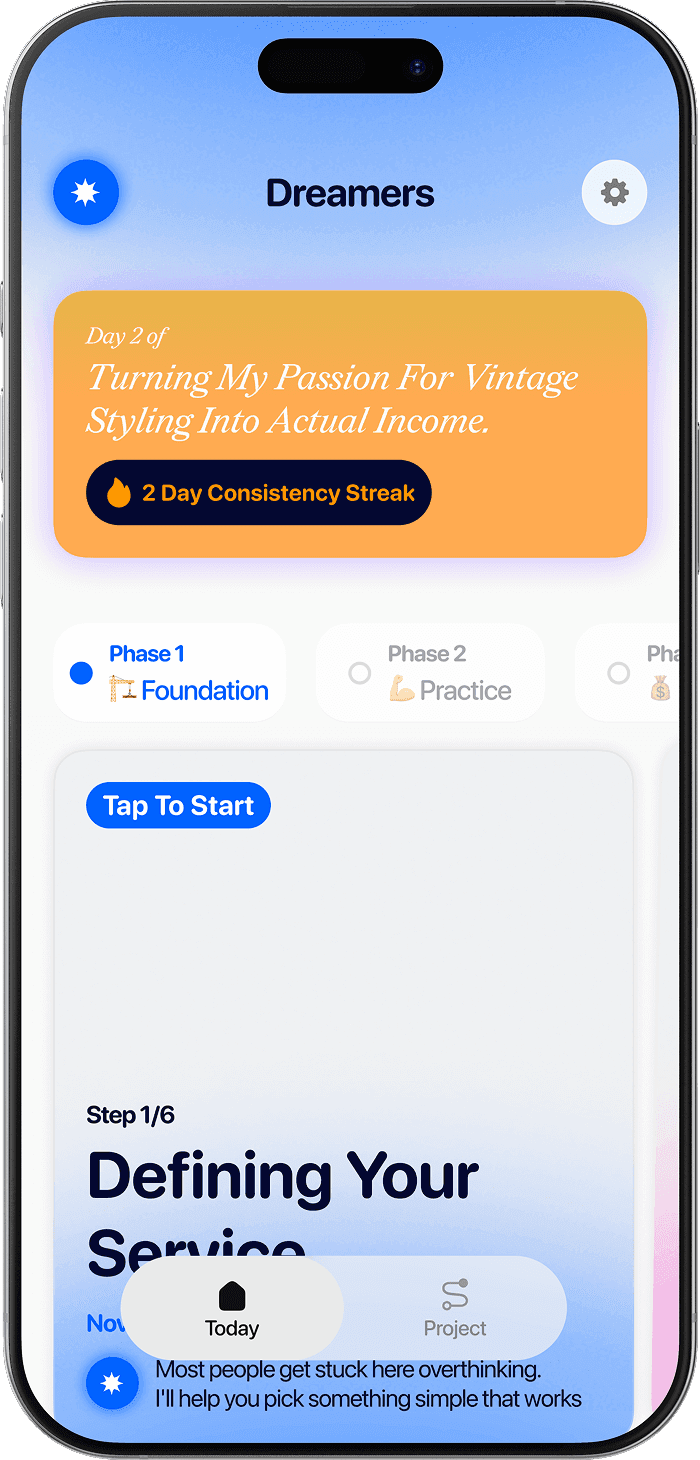Open settings via the gear icon
The height and width of the screenshot is (1460, 700).
point(614,192)
